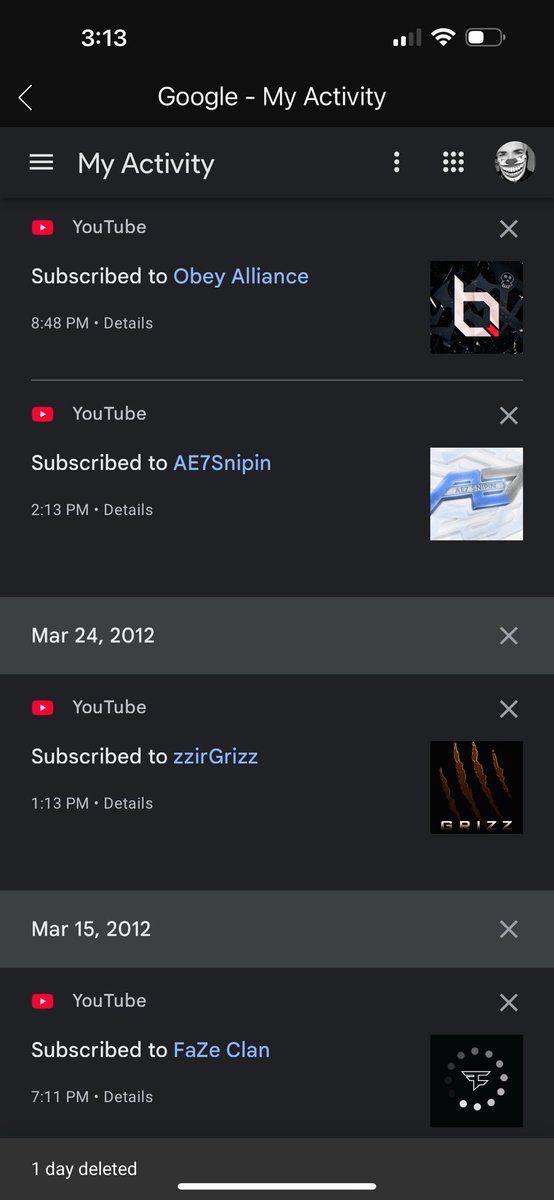View Details for the 7:11 PM activity
554x1200 pixels.
128,1097
